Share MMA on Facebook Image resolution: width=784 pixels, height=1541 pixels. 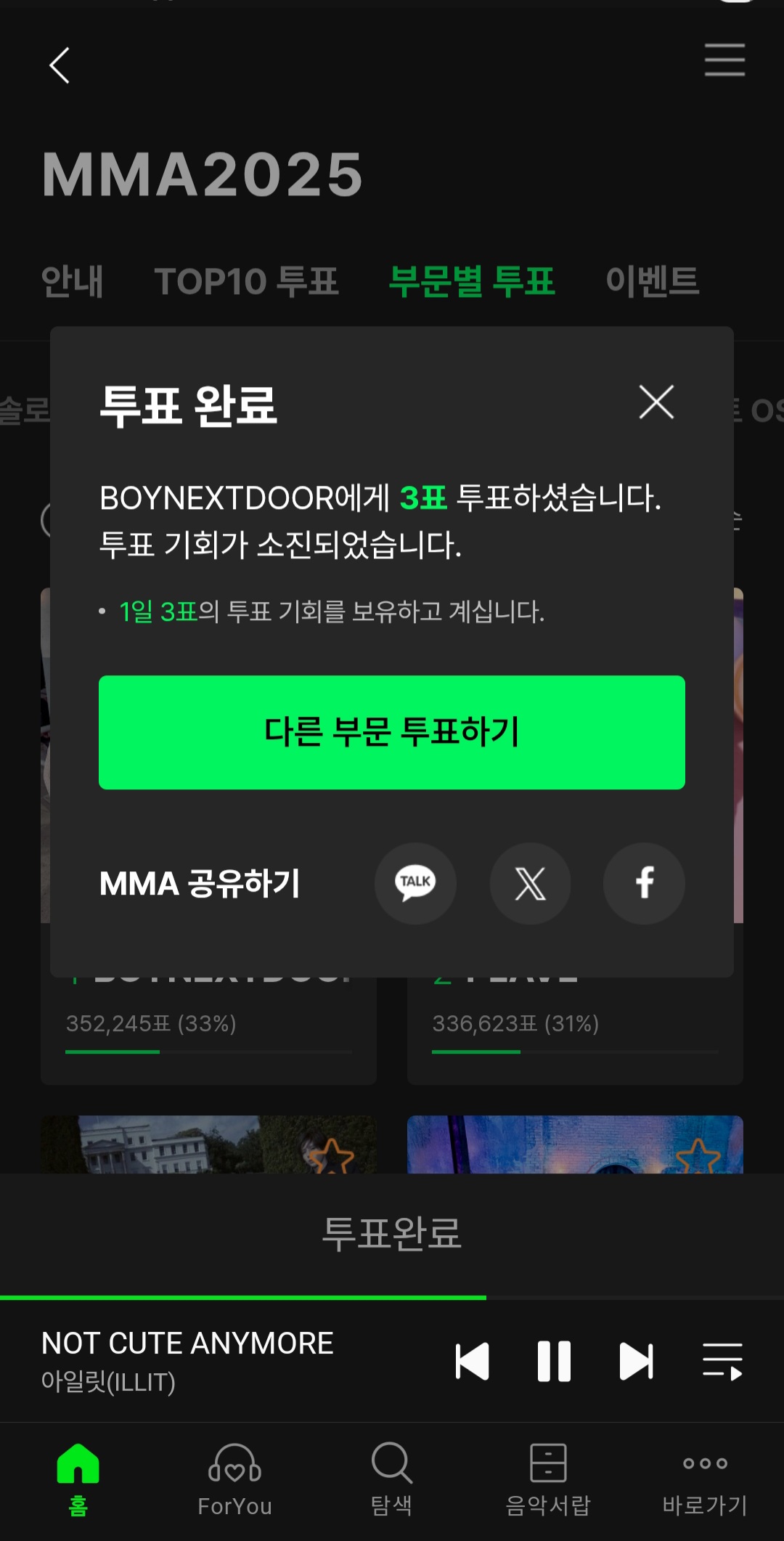point(643,883)
